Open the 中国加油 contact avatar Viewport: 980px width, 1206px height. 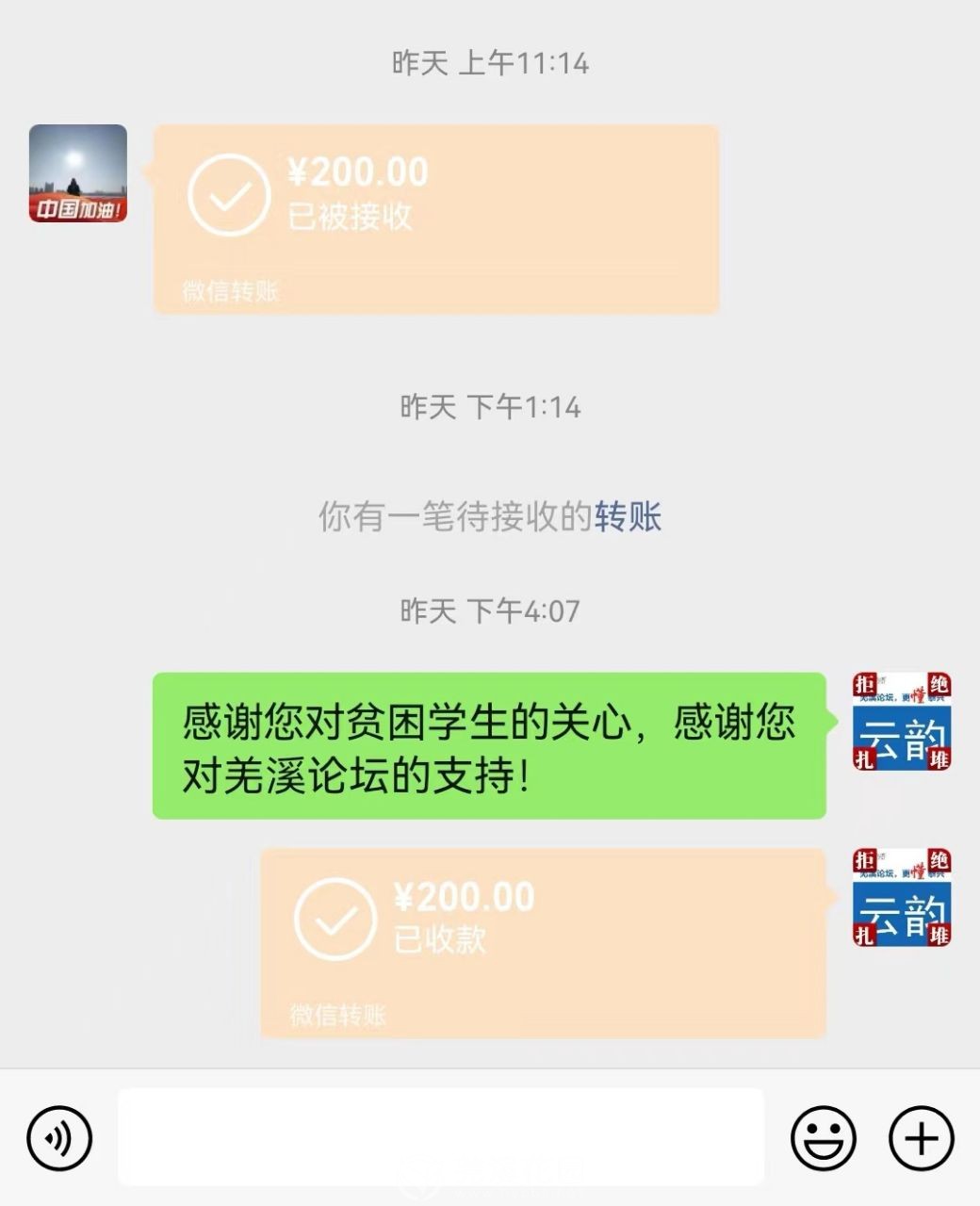click(x=78, y=173)
